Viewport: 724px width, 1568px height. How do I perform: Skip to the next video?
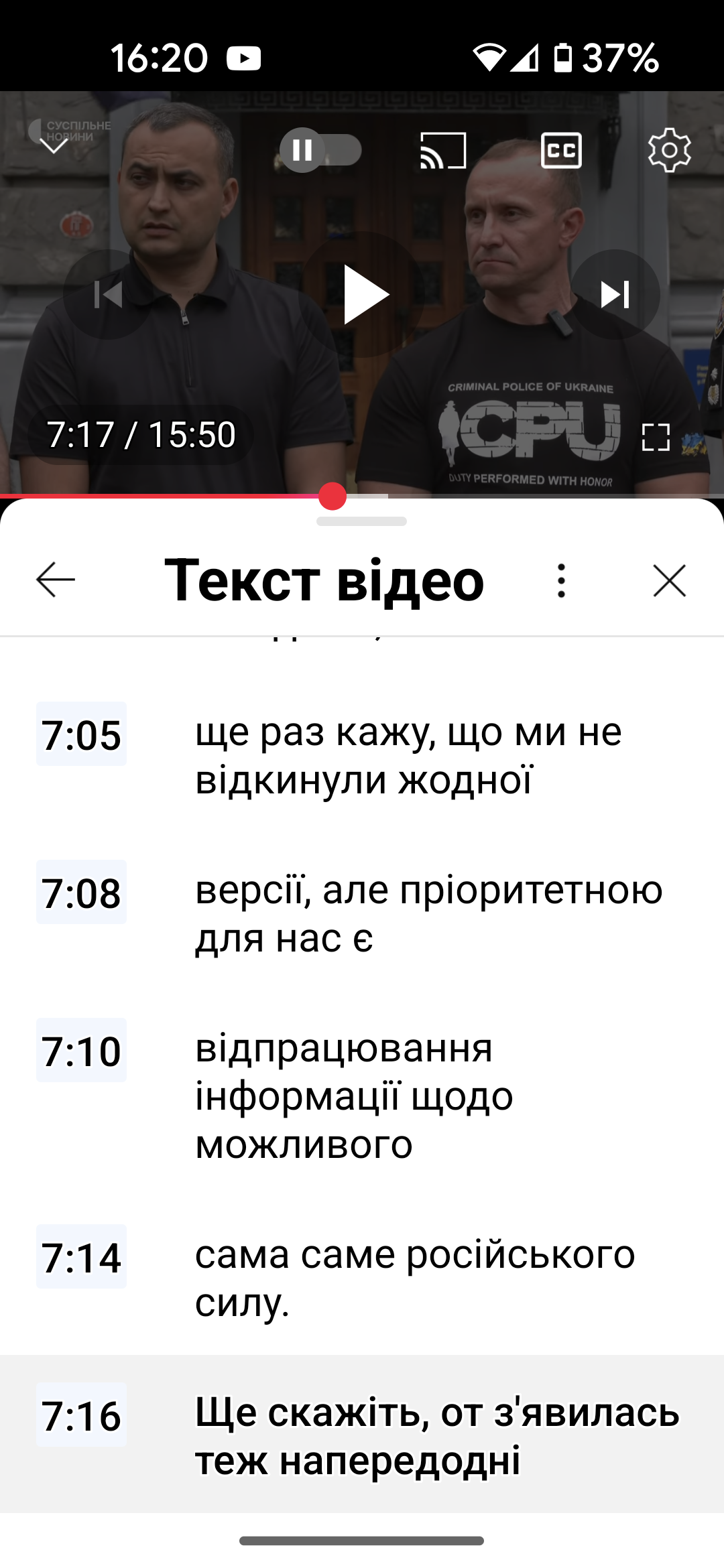(x=615, y=295)
